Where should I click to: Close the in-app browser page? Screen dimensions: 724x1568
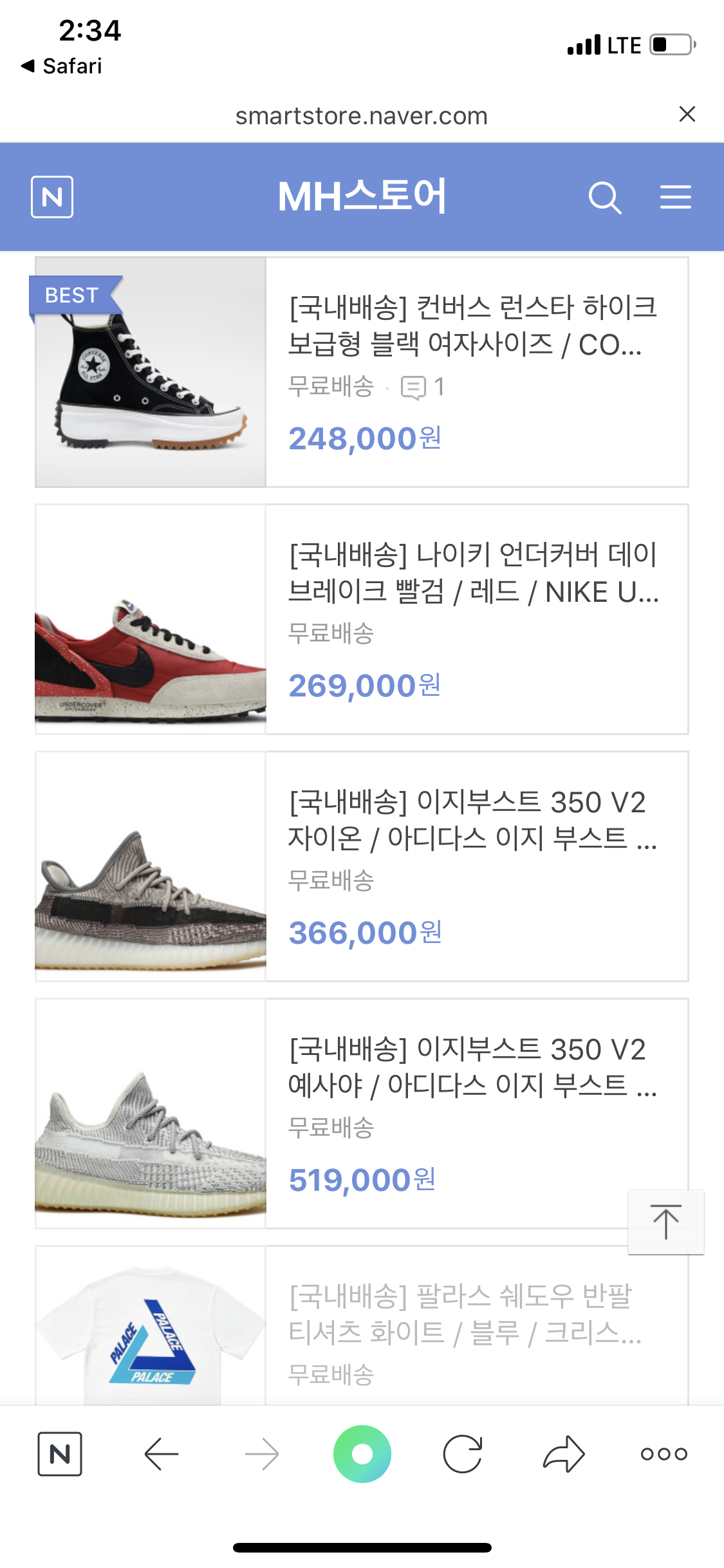click(687, 115)
